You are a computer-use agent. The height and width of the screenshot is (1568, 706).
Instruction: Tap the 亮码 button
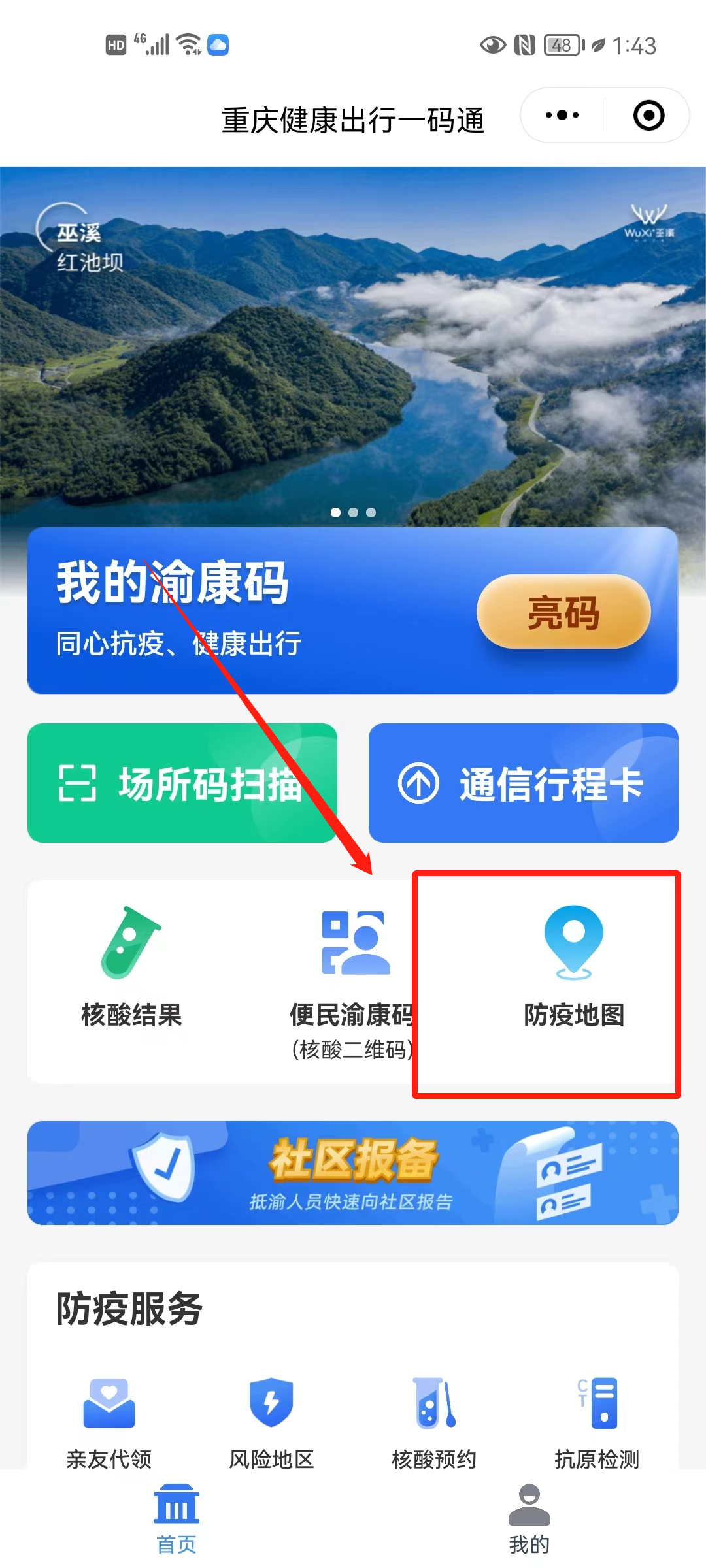(563, 612)
